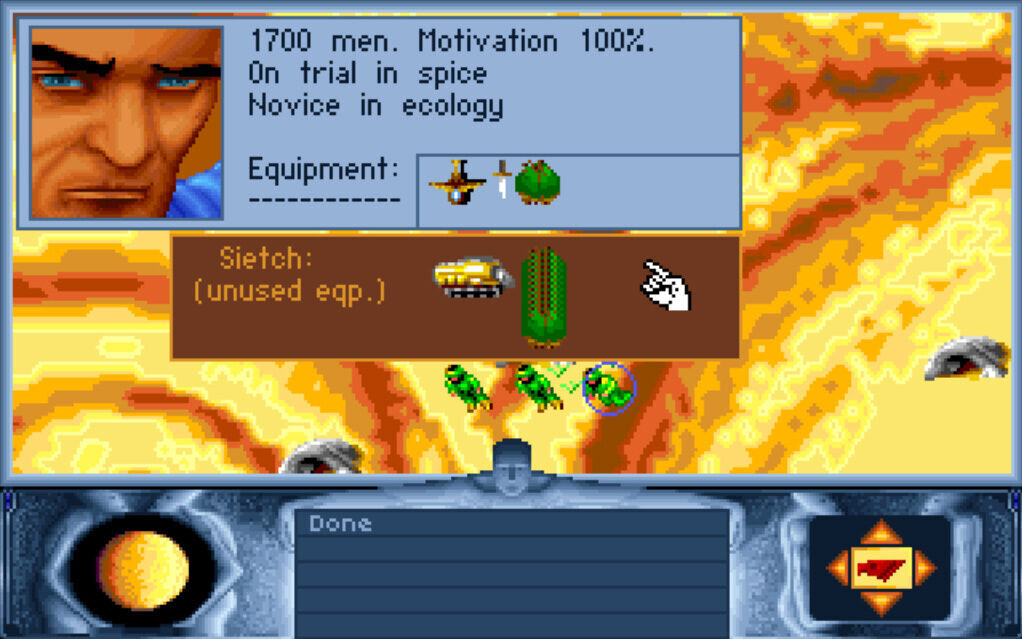Tap the up arrow on the compass

881,532
